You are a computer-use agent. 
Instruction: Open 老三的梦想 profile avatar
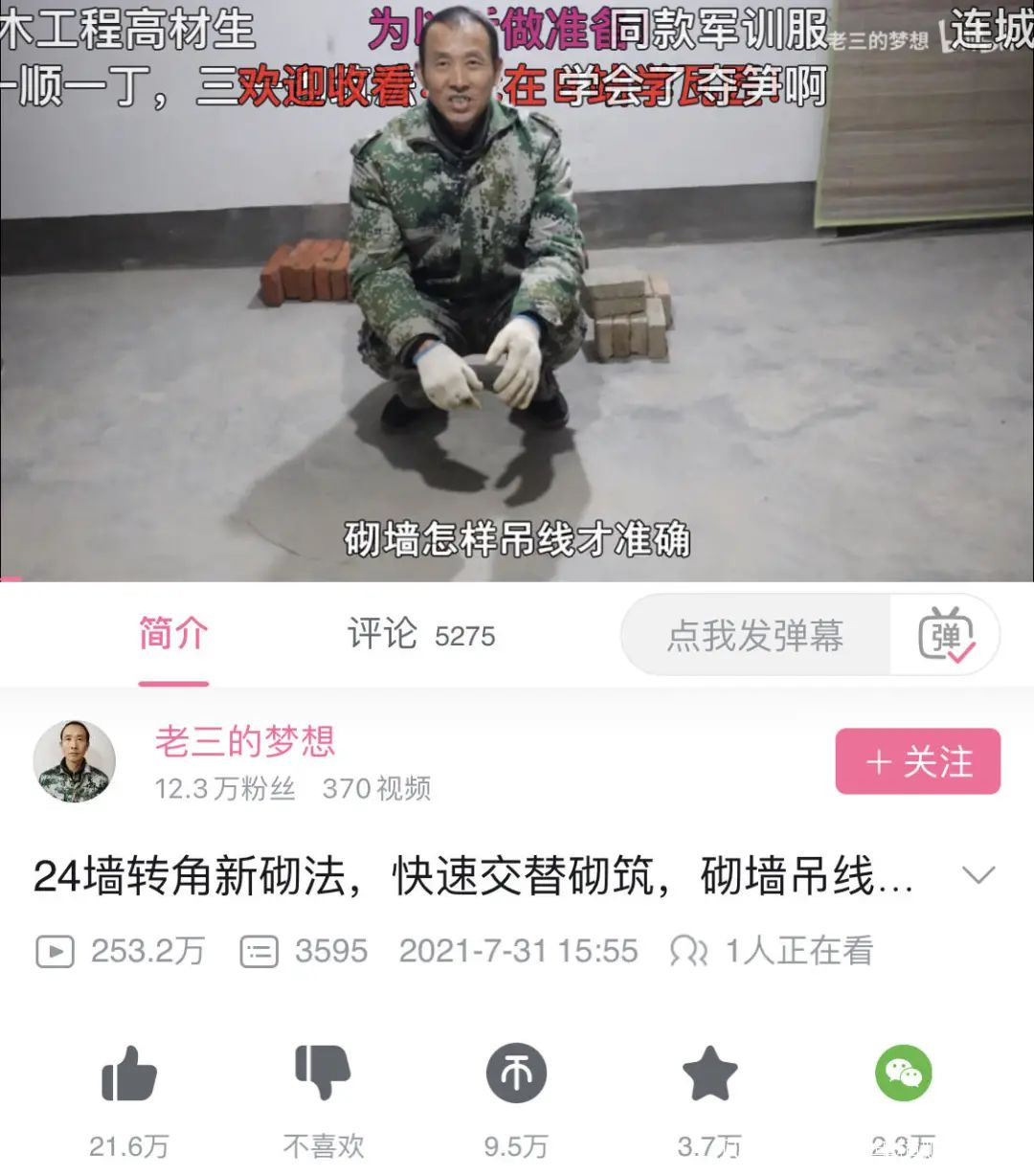pyautogui.click(x=75, y=762)
